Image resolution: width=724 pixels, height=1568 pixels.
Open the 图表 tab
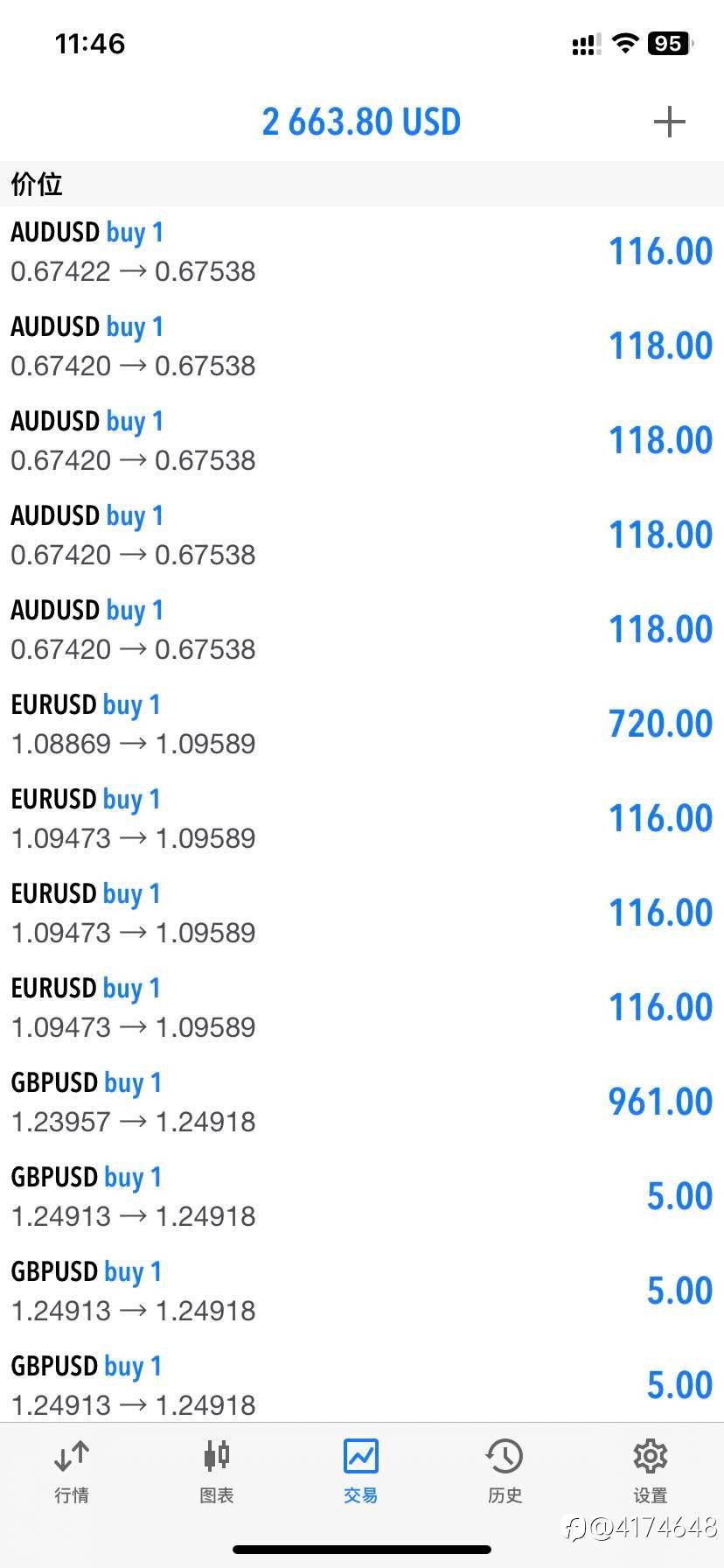(217, 1472)
